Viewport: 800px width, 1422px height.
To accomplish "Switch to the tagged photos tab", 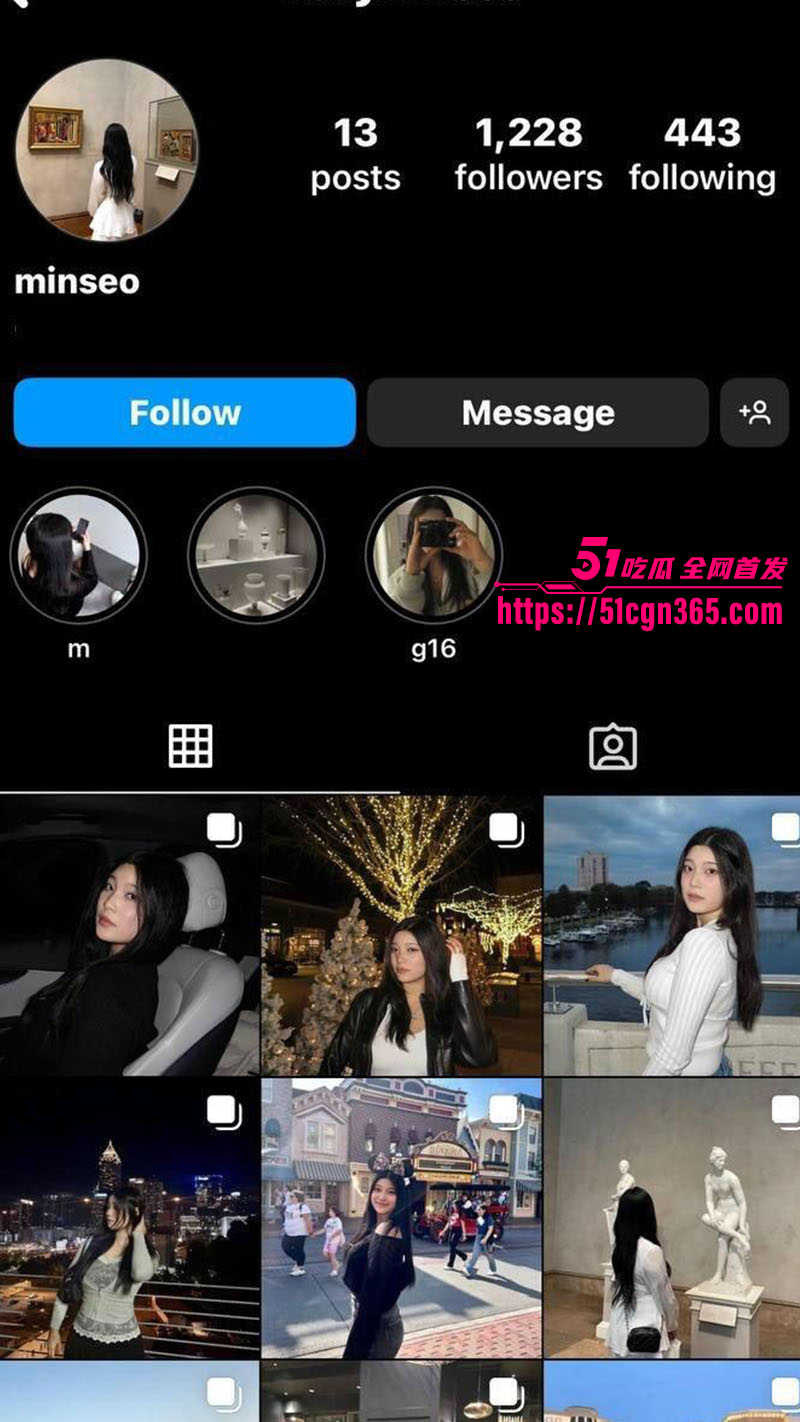I will [612, 747].
